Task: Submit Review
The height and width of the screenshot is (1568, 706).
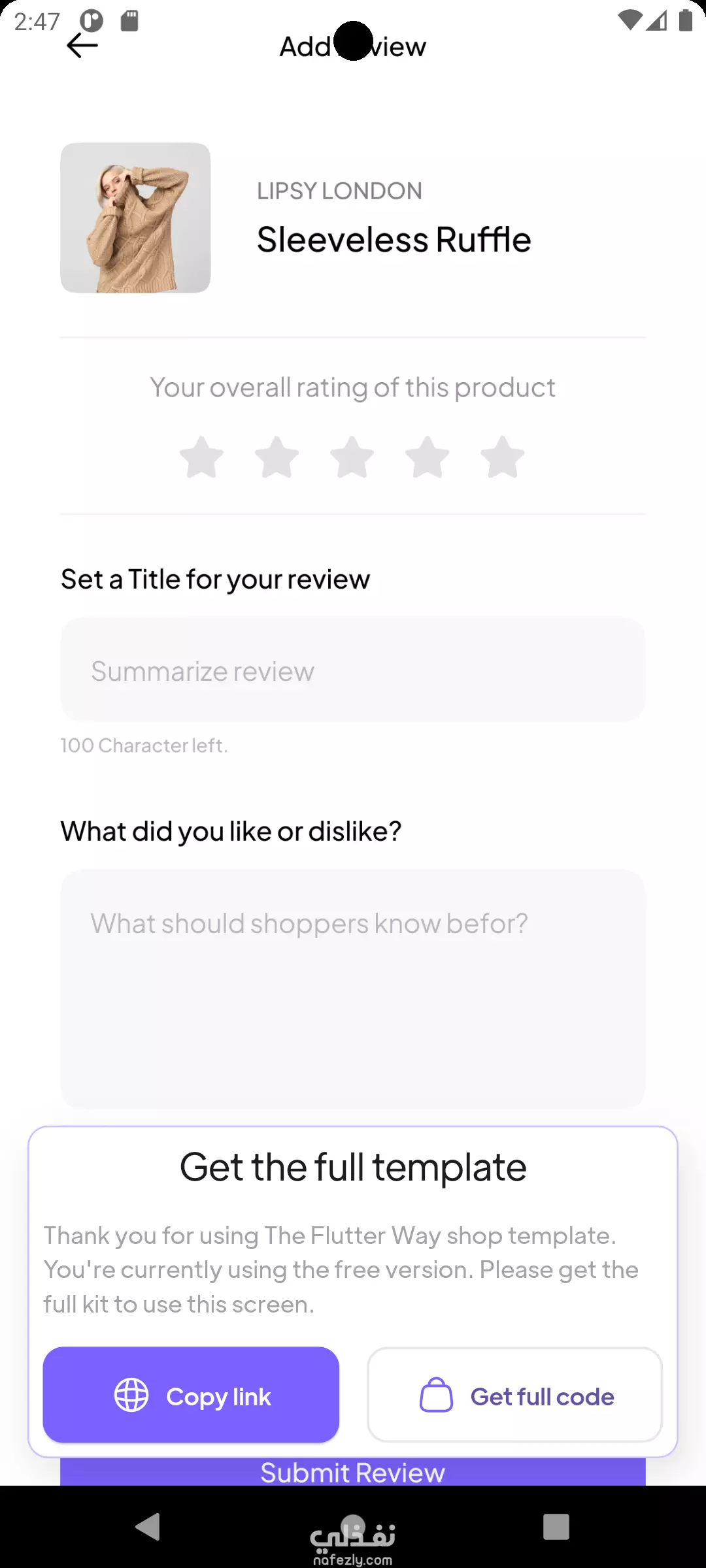Action: pyautogui.click(x=353, y=1472)
